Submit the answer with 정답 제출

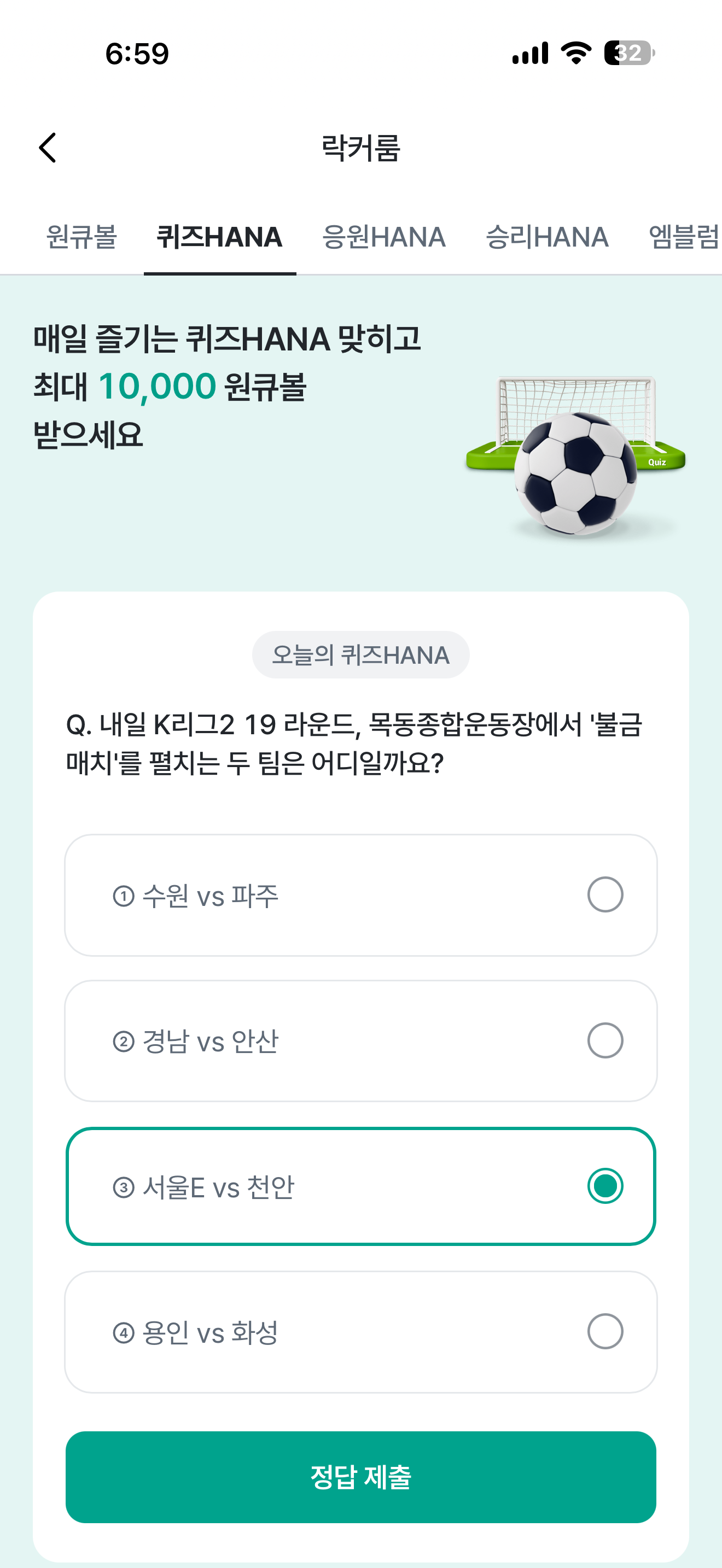(x=361, y=1477)
